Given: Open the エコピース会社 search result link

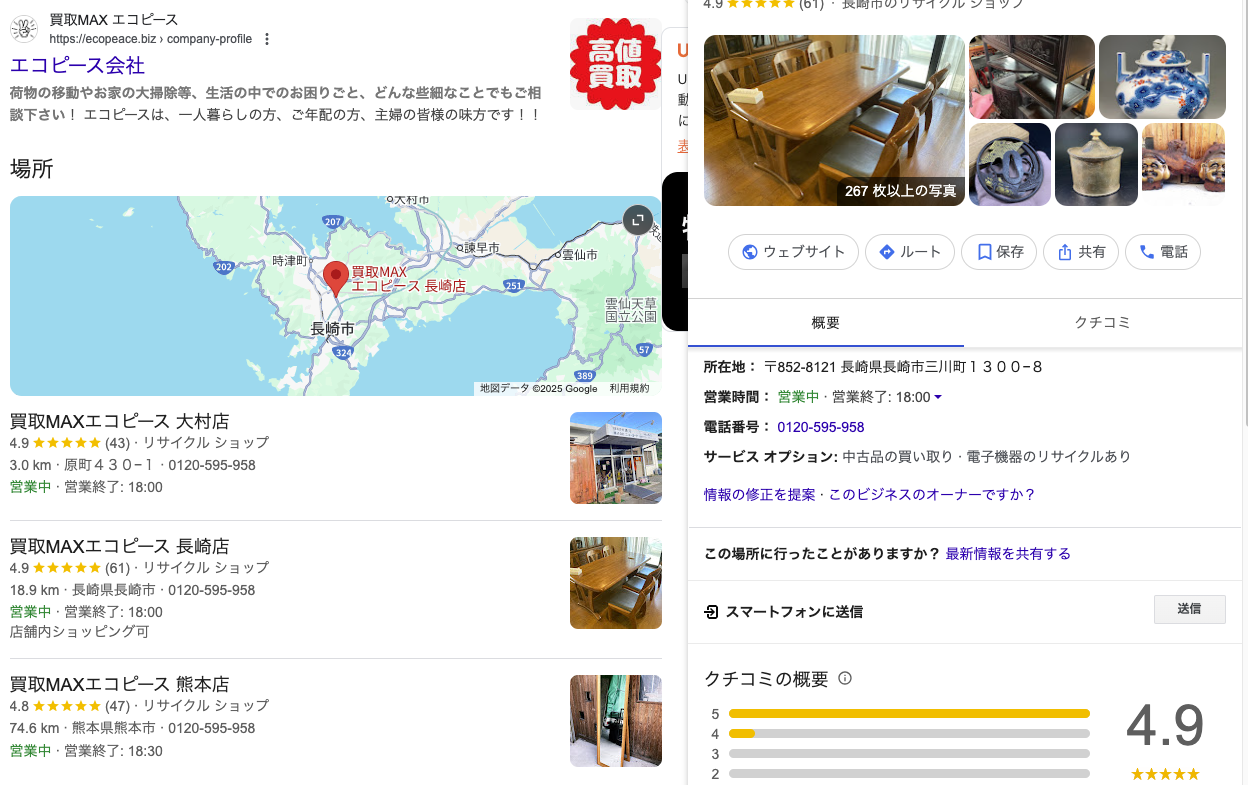Looking at the screenshot, I should pyautogui.click(x=77, y=66).
